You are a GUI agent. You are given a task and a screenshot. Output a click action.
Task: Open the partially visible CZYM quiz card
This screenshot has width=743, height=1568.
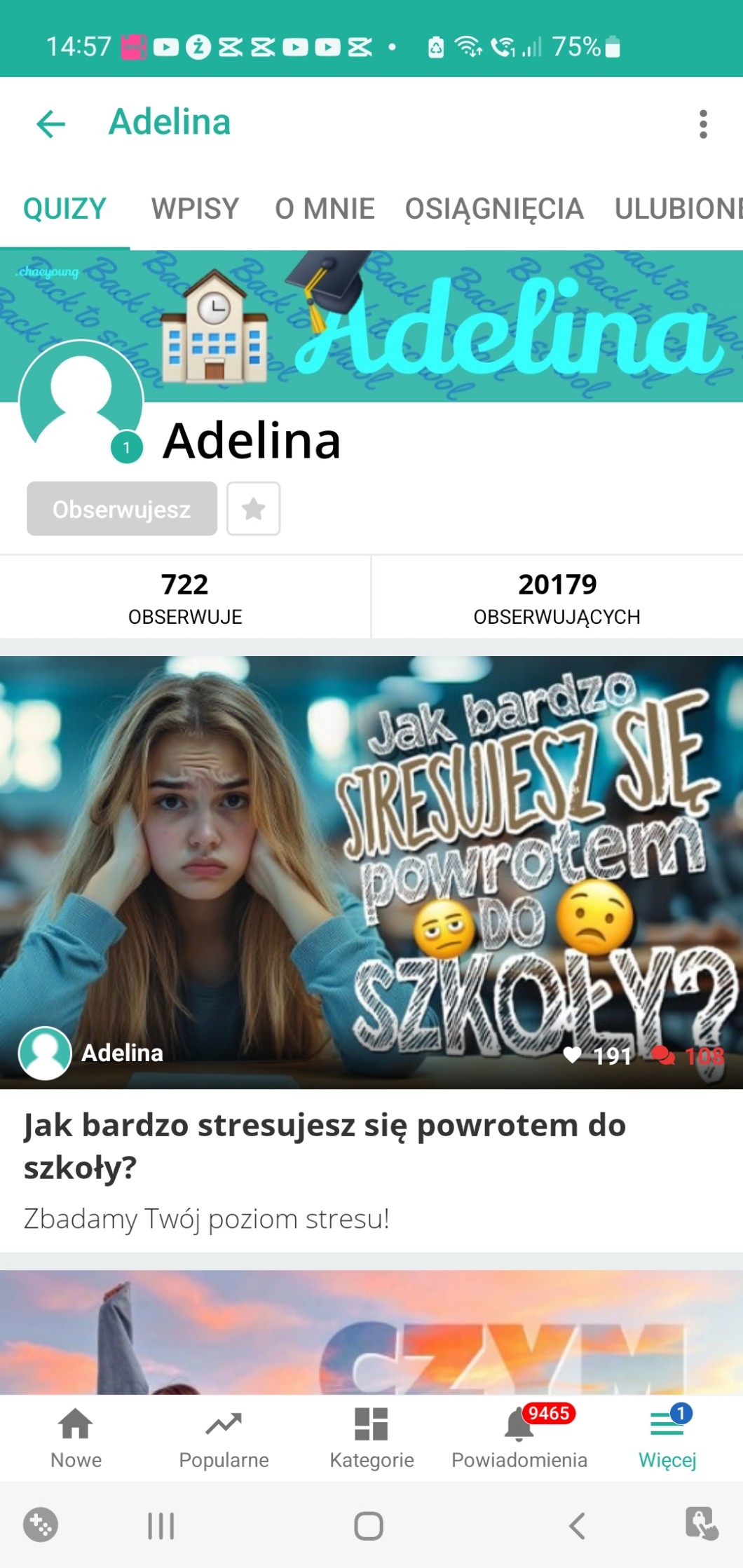pyautogui.click(x=371, y=1332)
